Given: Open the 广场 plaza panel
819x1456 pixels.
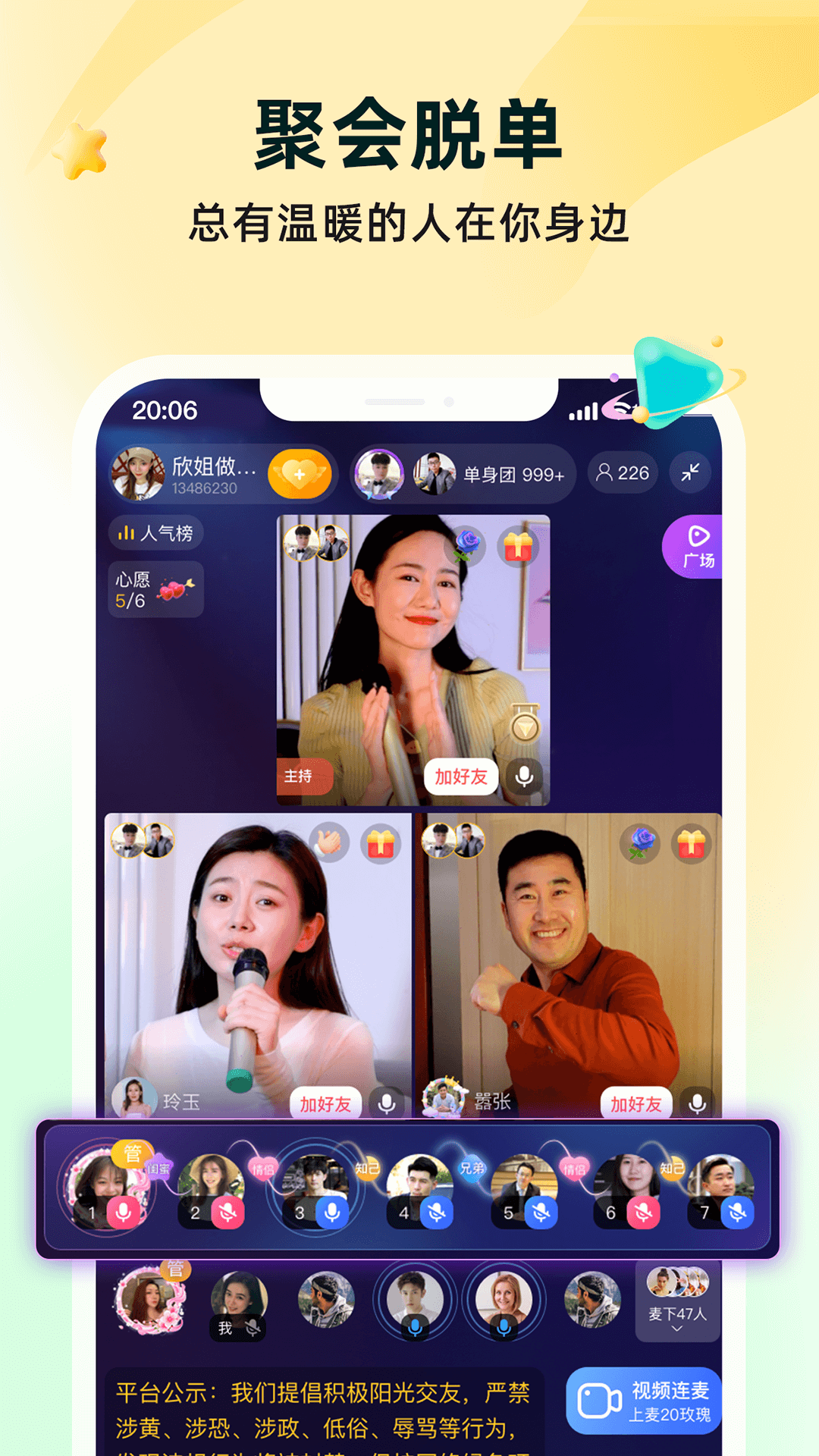Looking at the screenshot, I should pyautogui.click(x=695, y=548).
